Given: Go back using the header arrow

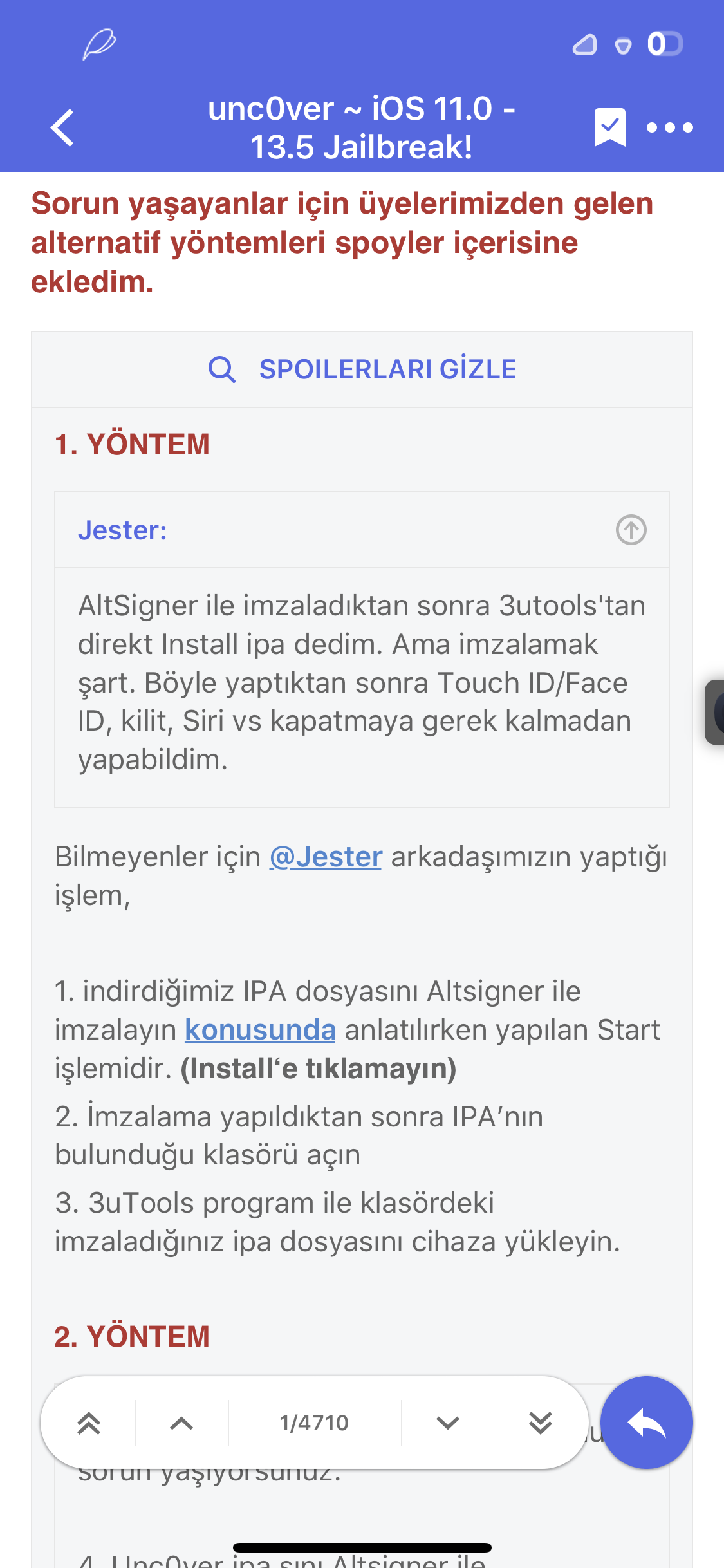Looking at the screenshot, I should pyautogui.click(x=62, y=127).
